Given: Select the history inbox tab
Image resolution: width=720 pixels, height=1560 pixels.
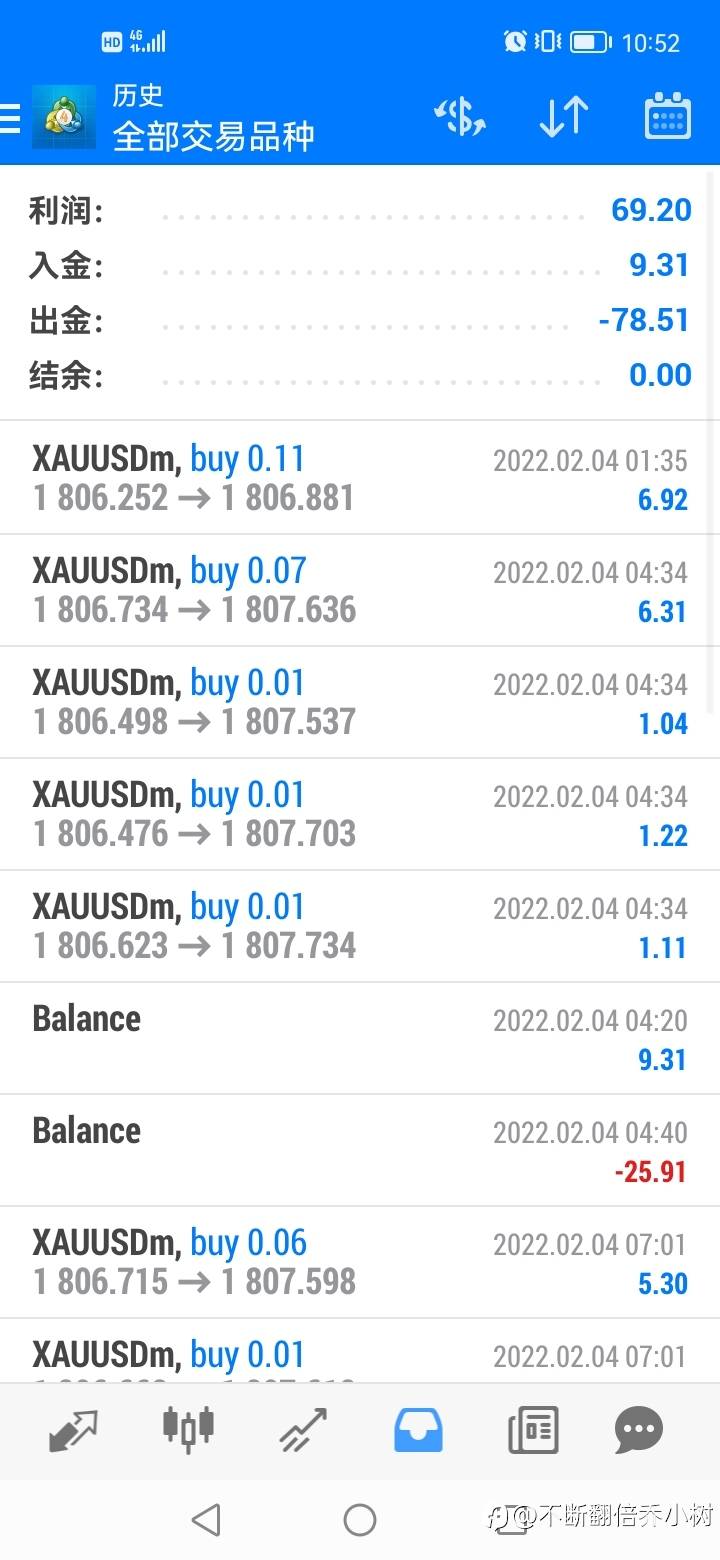Looking at the screenshot, I should pos(418,1430).
